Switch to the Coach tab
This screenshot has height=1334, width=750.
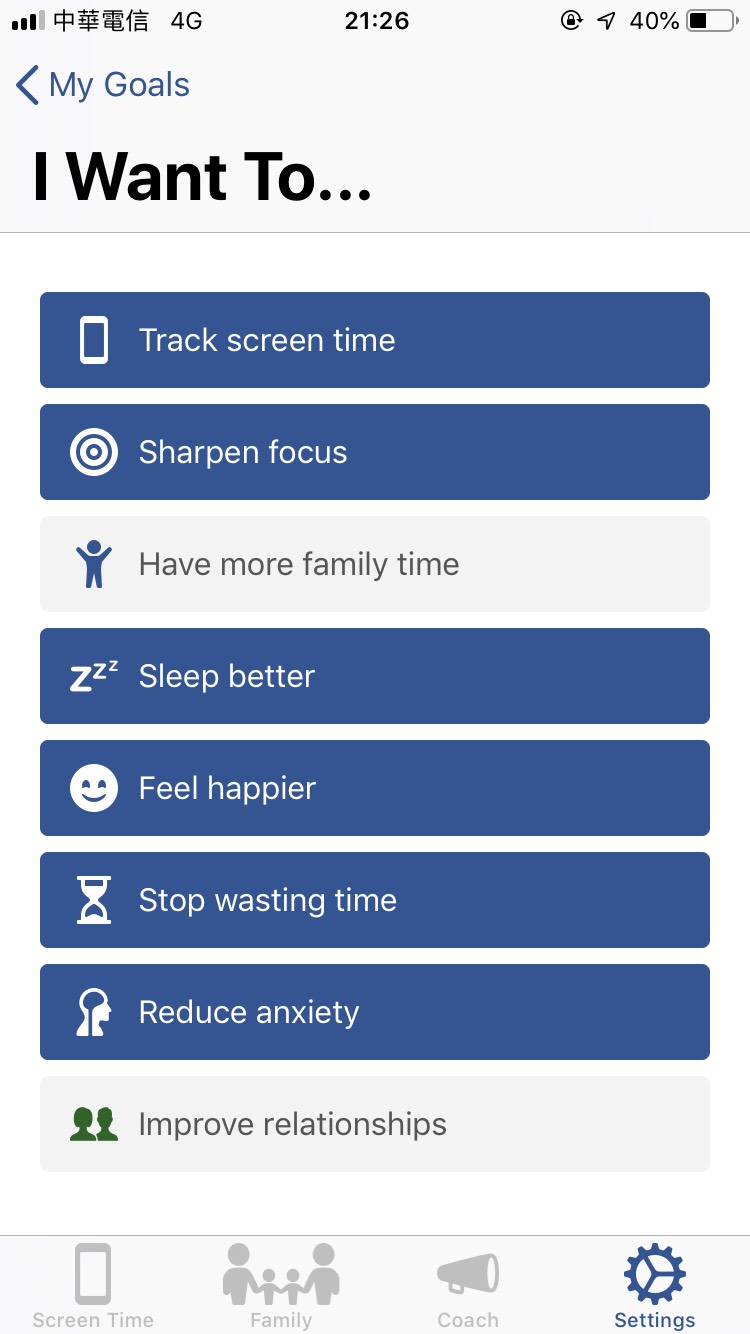point(468,1286)
